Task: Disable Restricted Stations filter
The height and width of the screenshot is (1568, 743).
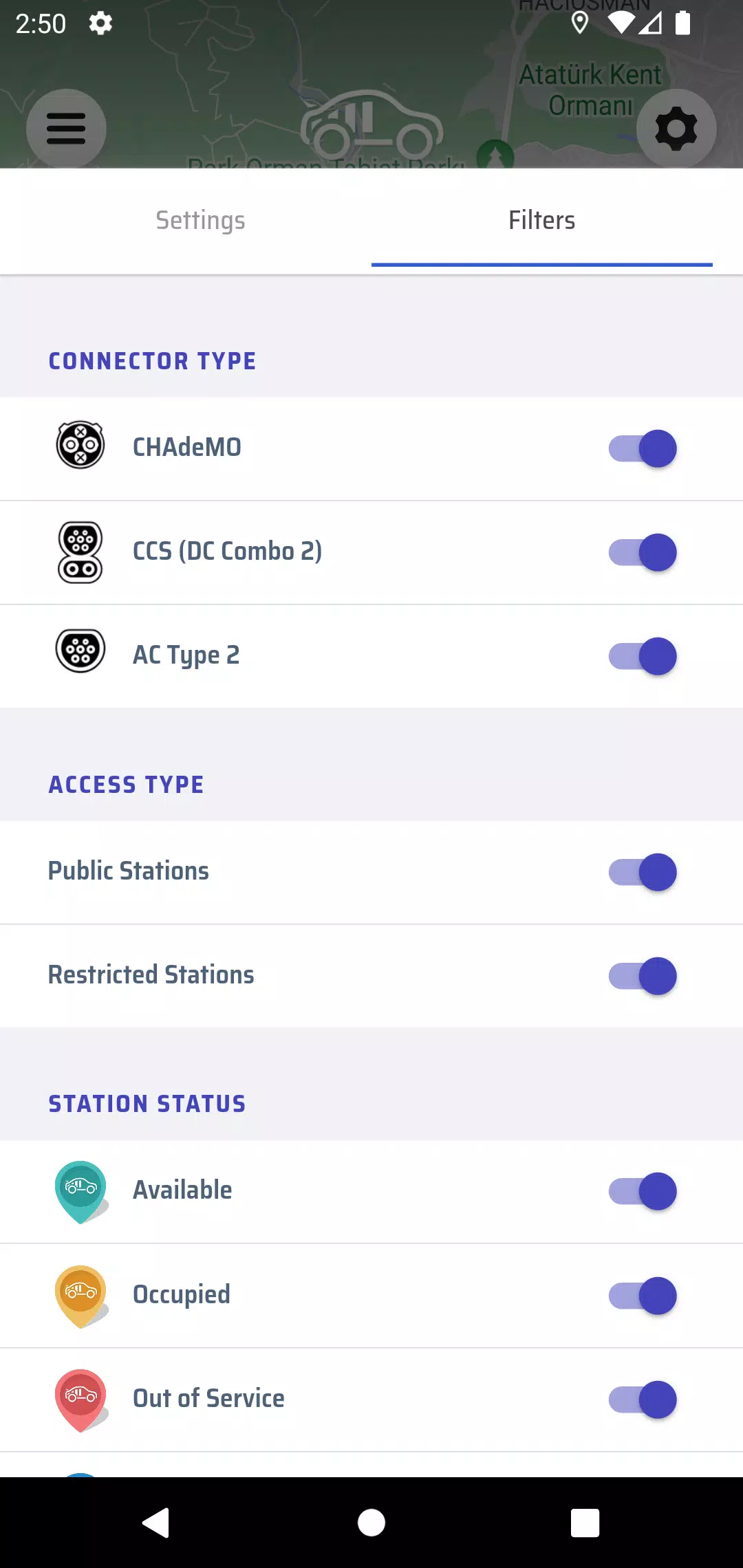Action: [x=643, y=976]
